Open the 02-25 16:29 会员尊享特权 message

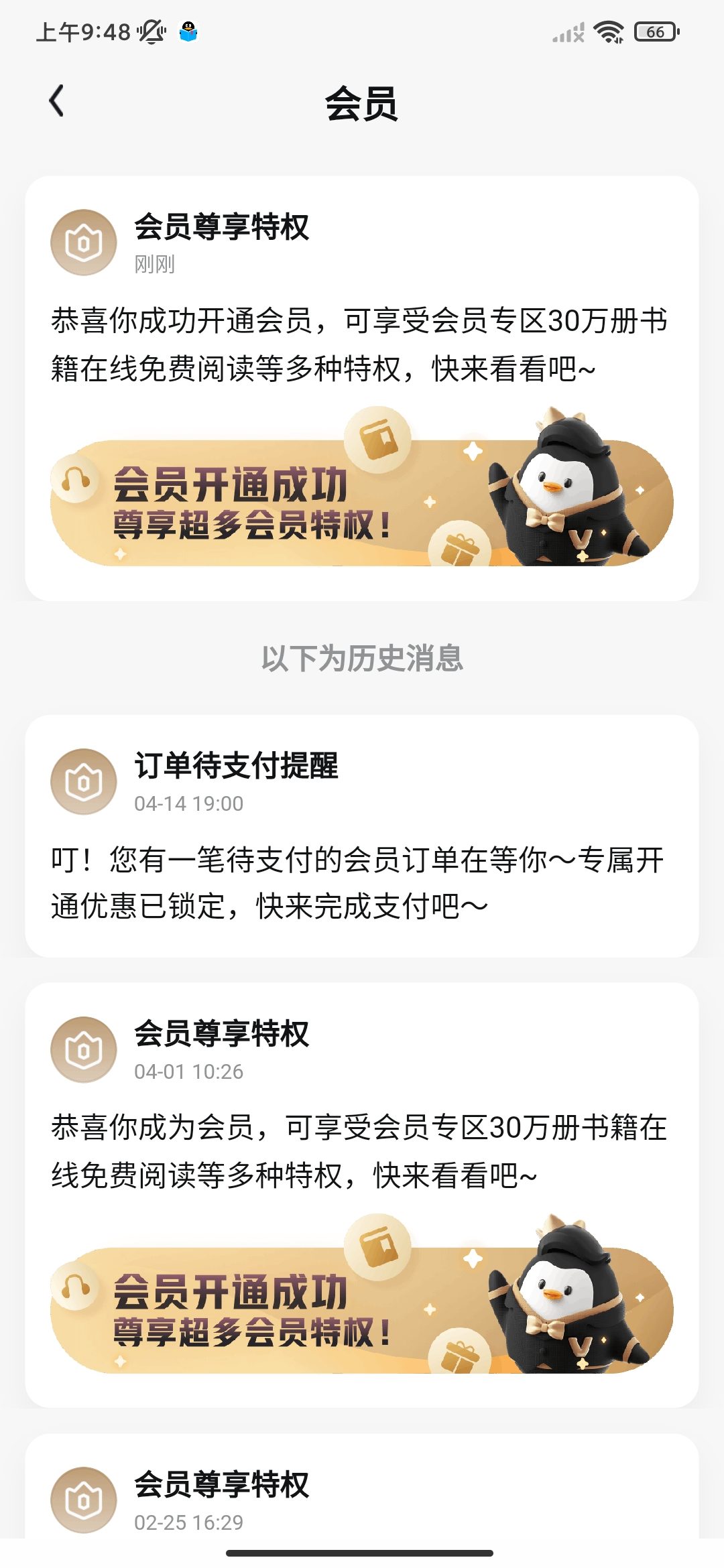pyautogui.click(x=361, y=1498)
